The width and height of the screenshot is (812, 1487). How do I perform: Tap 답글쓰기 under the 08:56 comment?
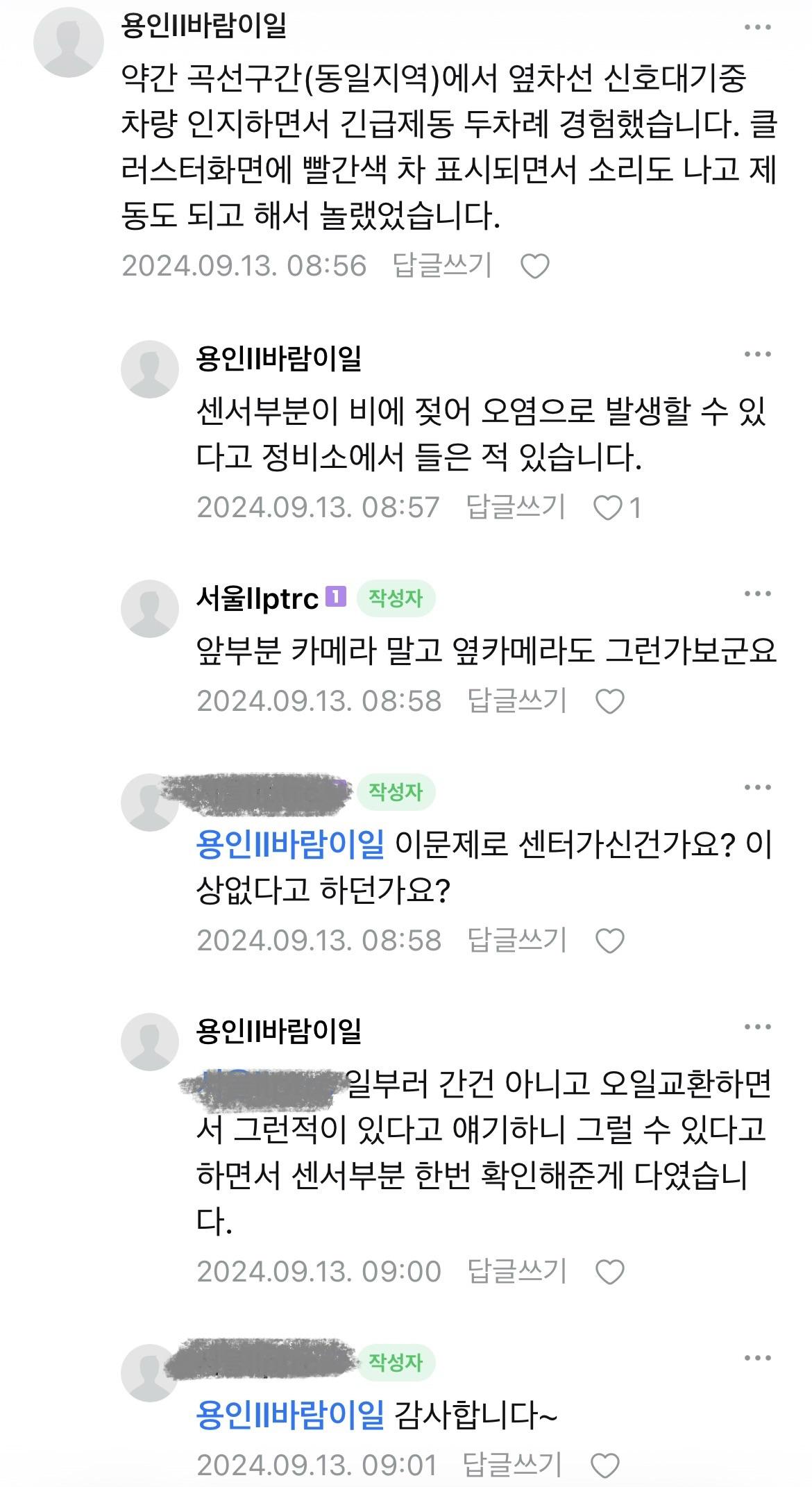click(x=442, y=265)
